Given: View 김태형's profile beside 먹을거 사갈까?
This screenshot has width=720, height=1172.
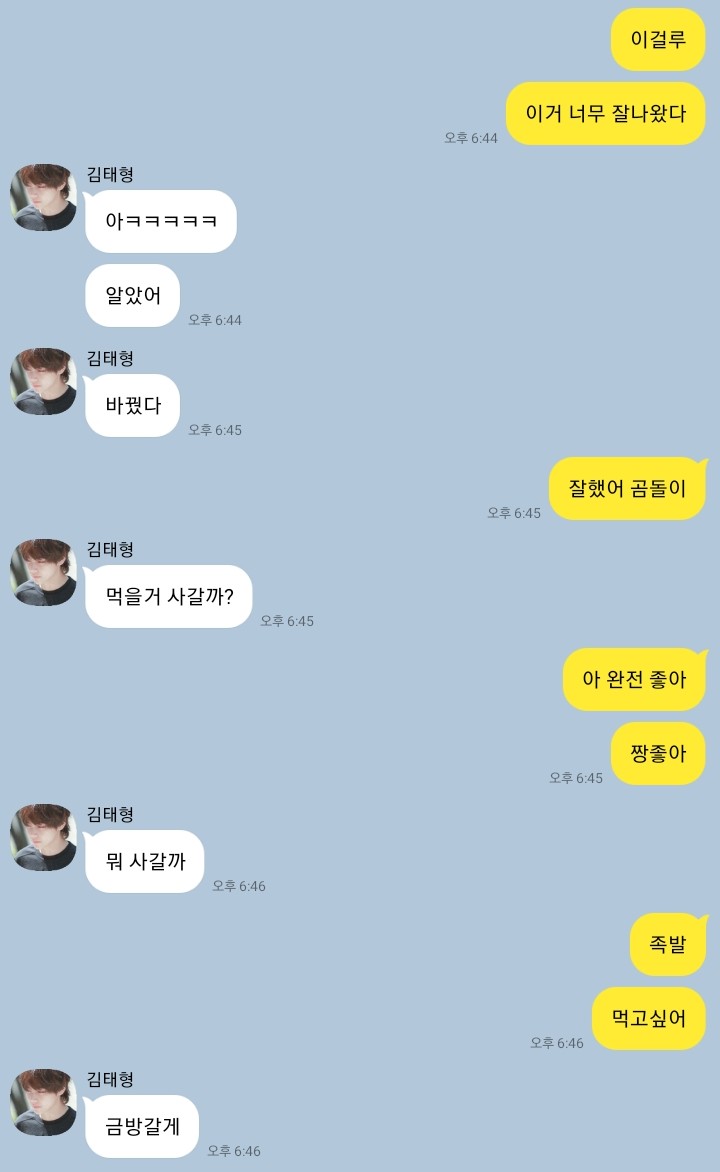Looking at the screenshot, I should [43, 573].
